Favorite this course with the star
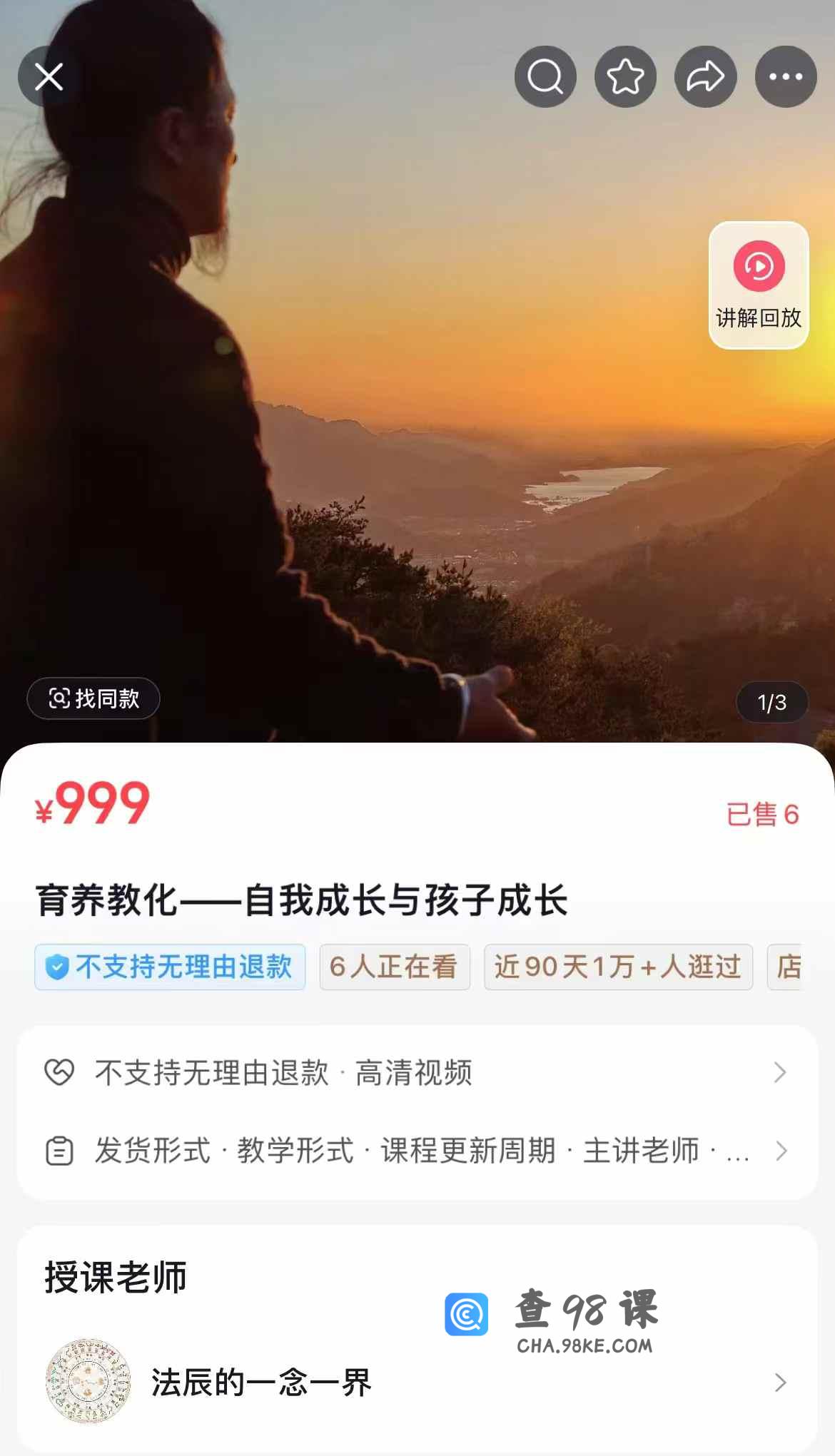This screenshot has height=1456, width=835. pos(625,77)
